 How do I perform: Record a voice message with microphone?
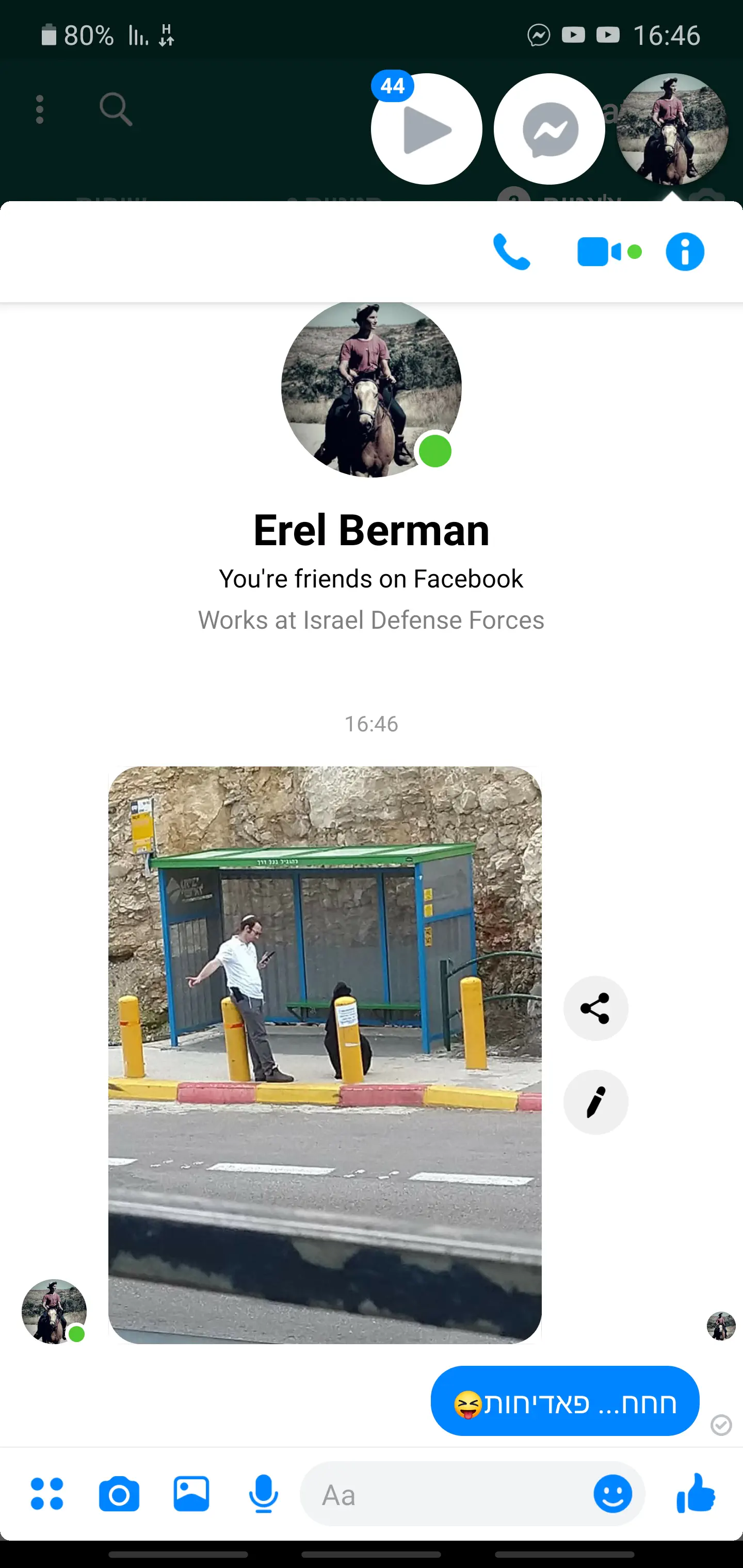point(263,1494)
